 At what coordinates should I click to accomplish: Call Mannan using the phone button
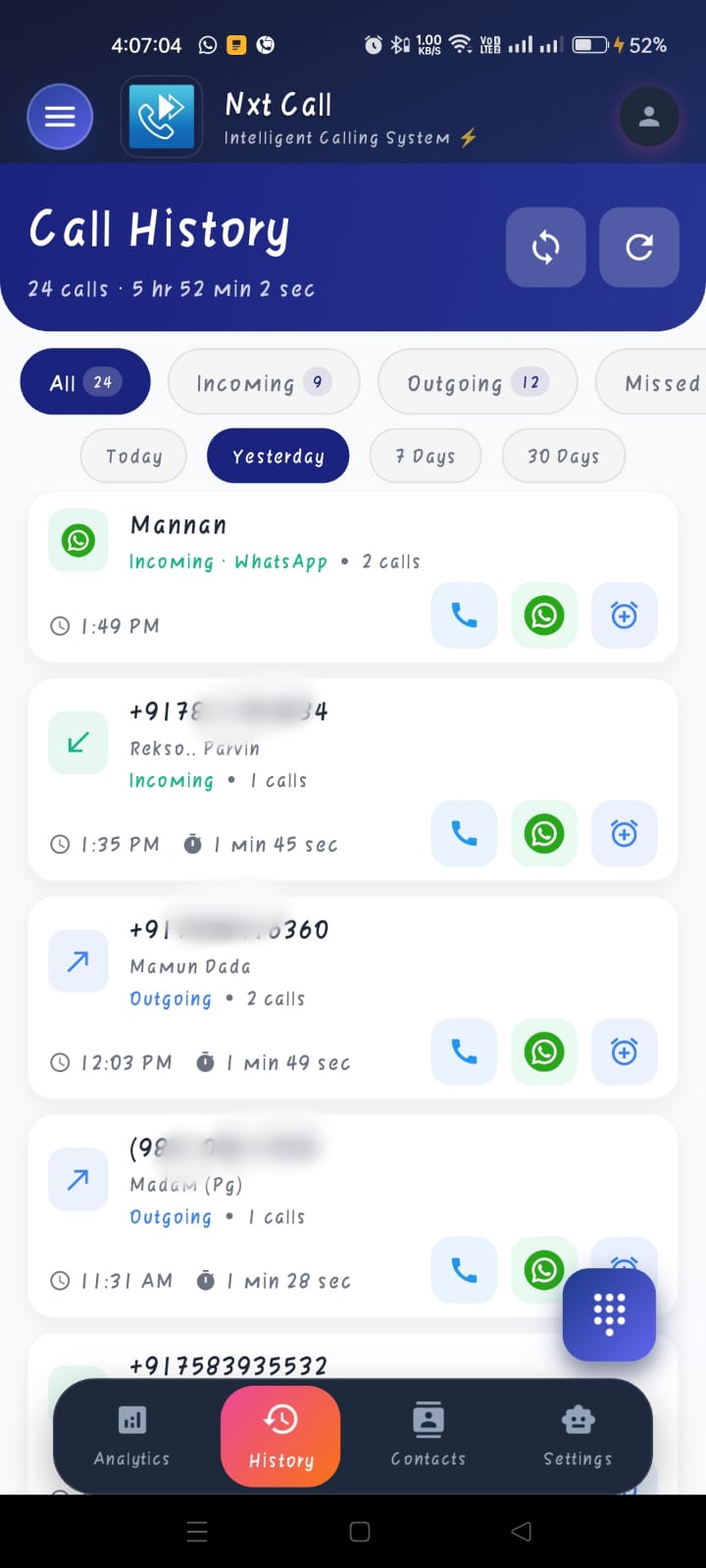tap(464, 615)
